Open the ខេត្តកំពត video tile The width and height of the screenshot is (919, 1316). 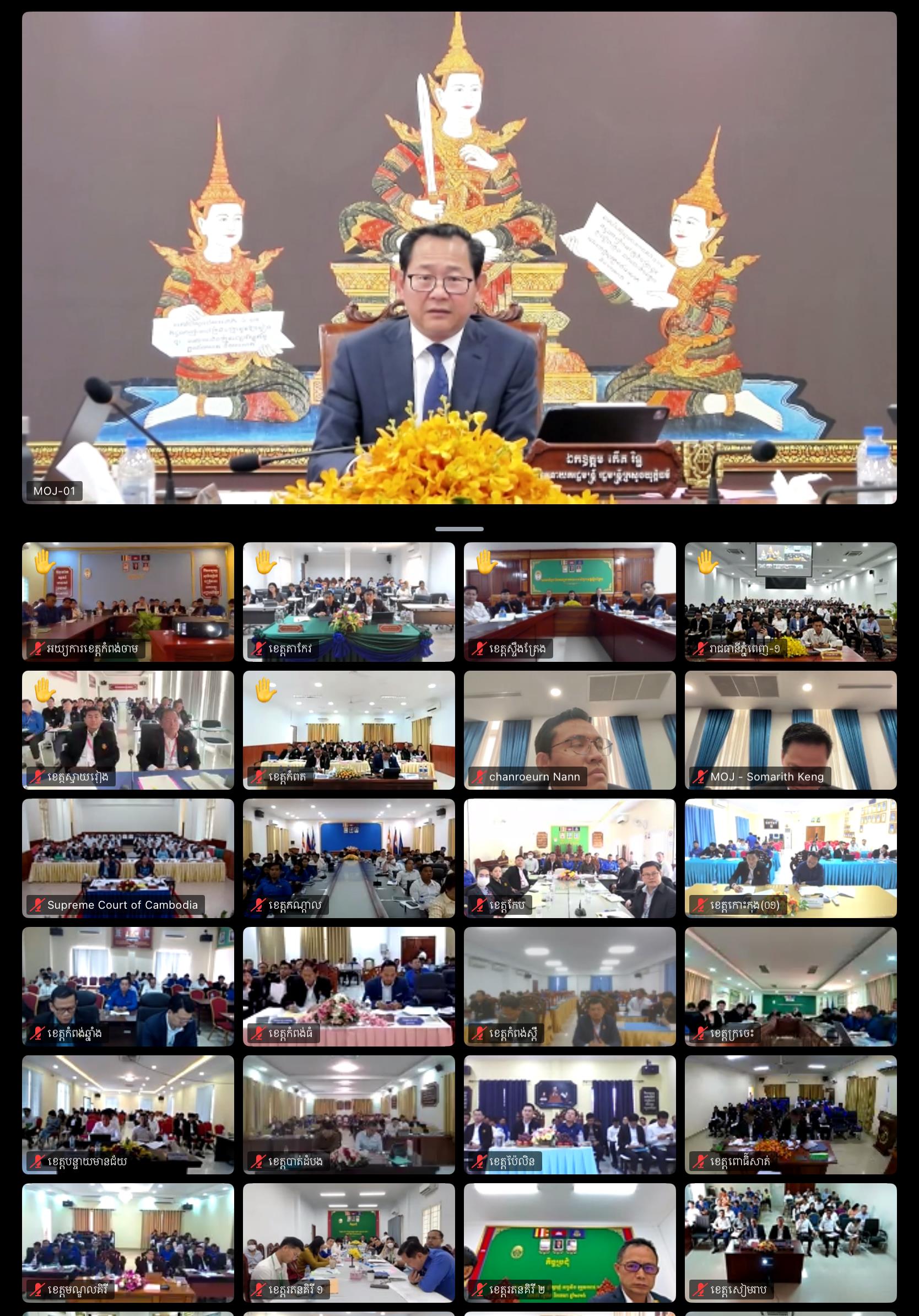pos(348,730)
